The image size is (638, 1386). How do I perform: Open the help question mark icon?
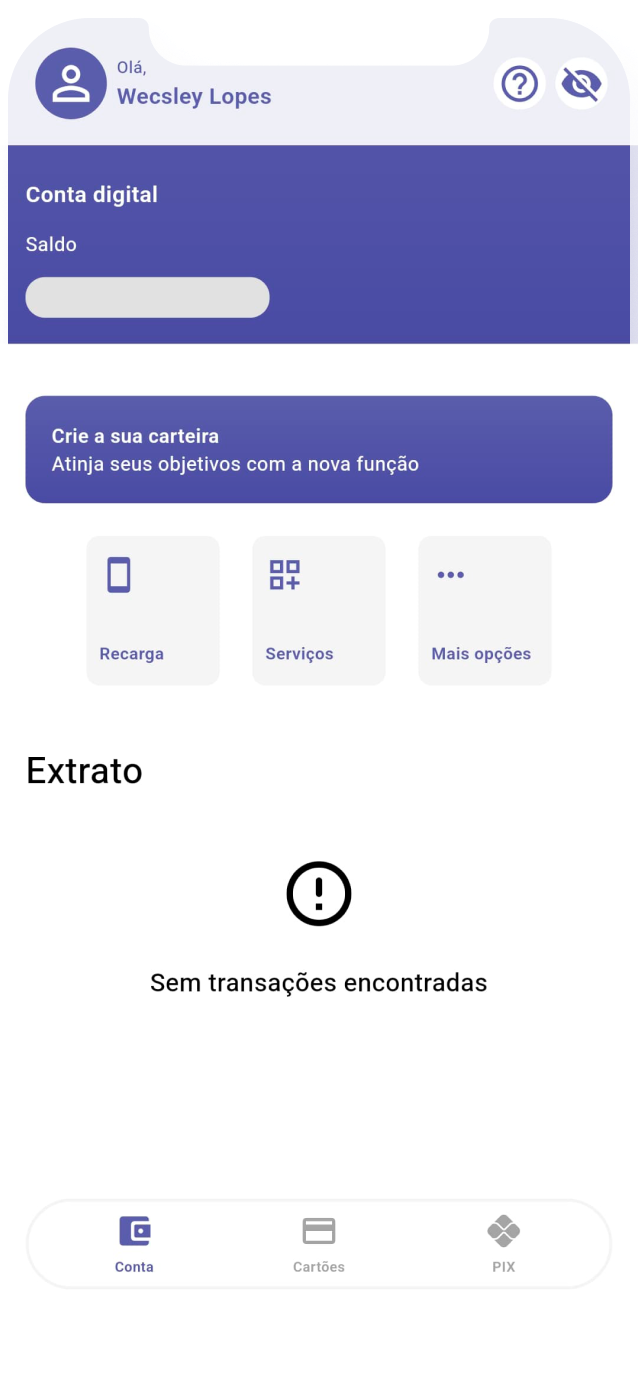[x=519, y=84]
